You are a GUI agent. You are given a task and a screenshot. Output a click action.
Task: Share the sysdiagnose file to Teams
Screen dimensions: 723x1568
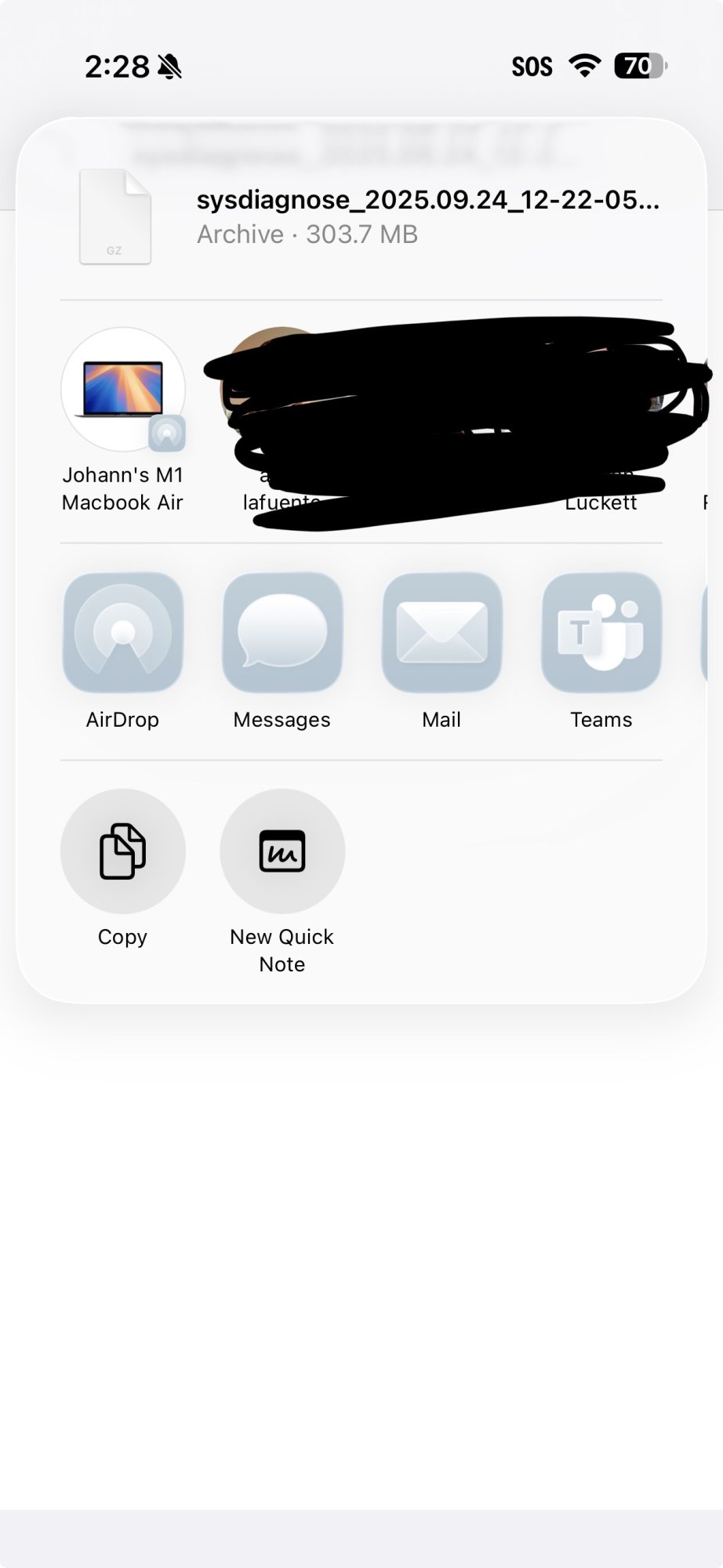pyautogui.click(x=601, y=633)
